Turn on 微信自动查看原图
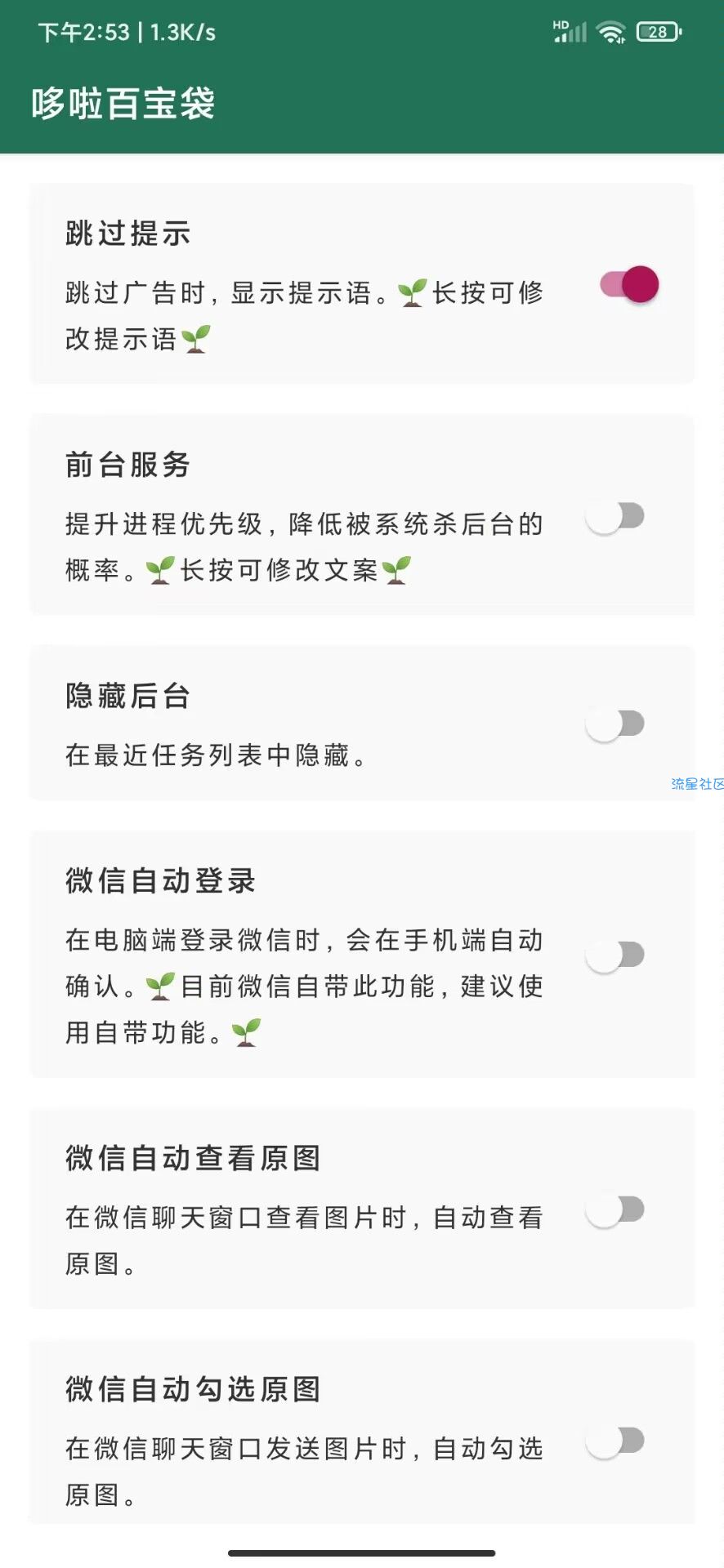The height and width of the screenshot is (1568, 724). [x=615, y=1210]
